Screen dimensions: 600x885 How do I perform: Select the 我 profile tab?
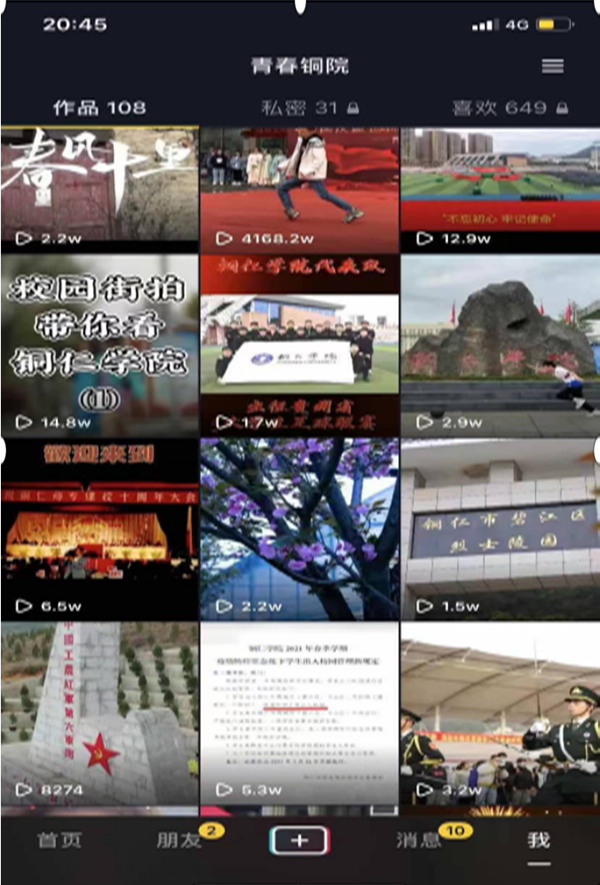click(539, 840)
